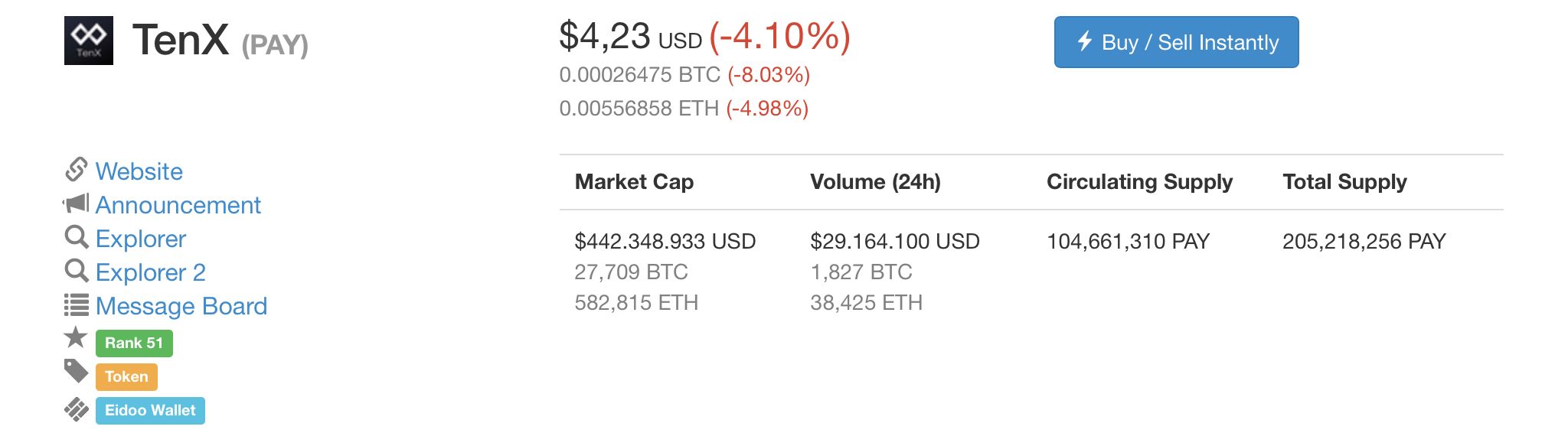Open the Message Board link
Screen dimensions: 1568x446
pyautogui.click(x=181, y=306)
